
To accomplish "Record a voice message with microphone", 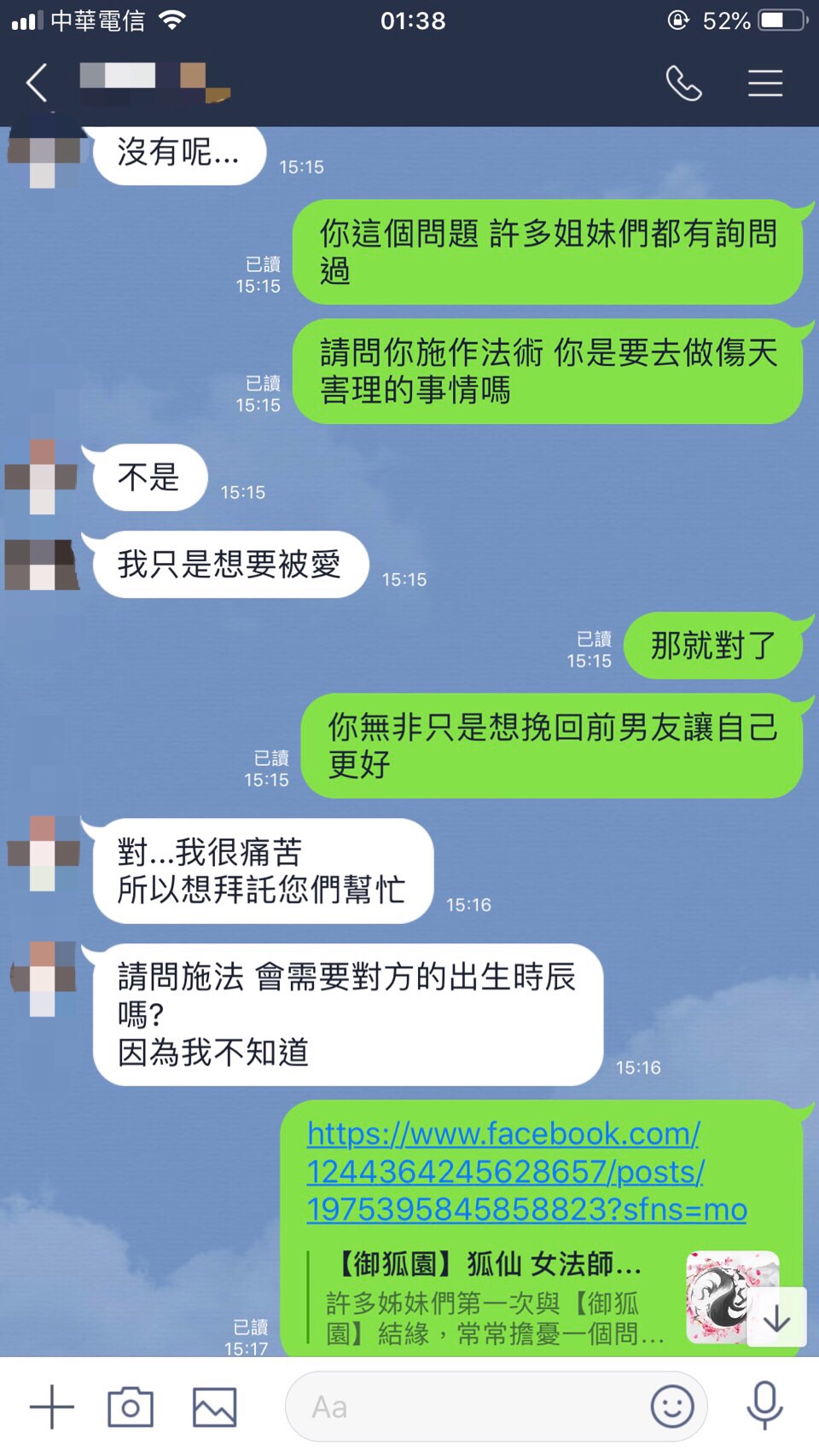I will 764,1407.
